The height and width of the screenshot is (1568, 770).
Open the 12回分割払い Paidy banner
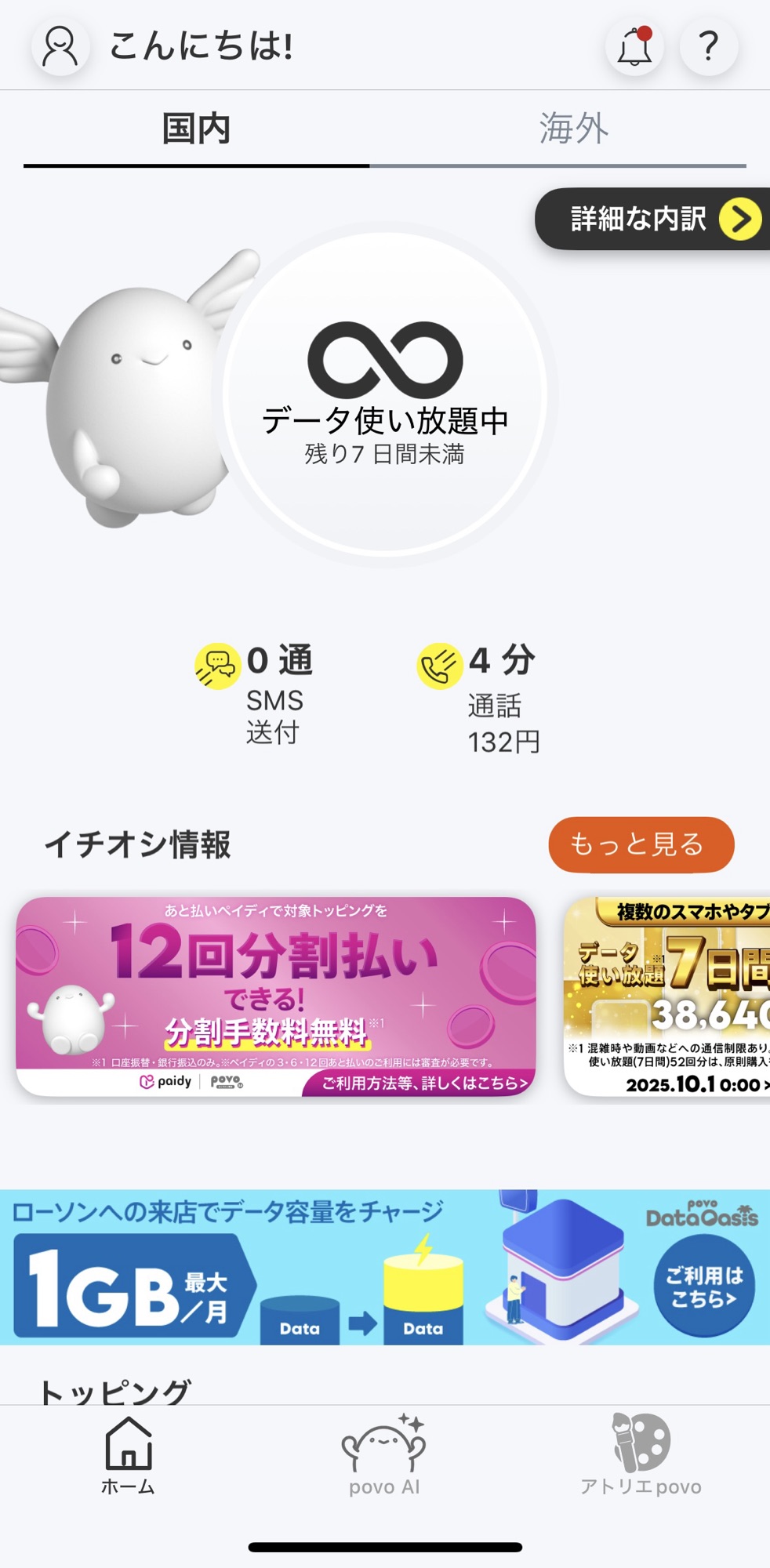276,996
